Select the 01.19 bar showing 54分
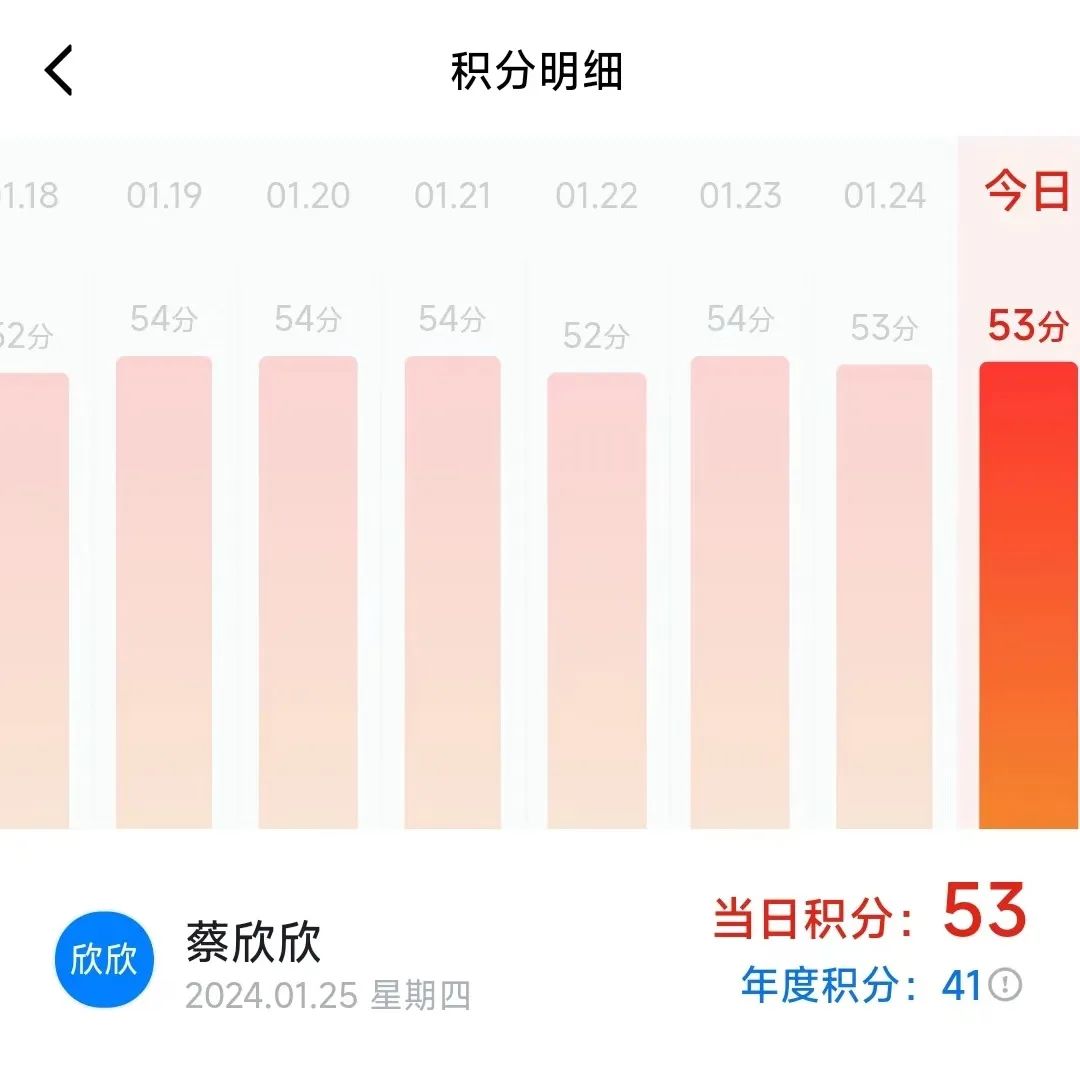Screen dimensions: 1080x1080 pyautogui.click(x=164, y=592)
